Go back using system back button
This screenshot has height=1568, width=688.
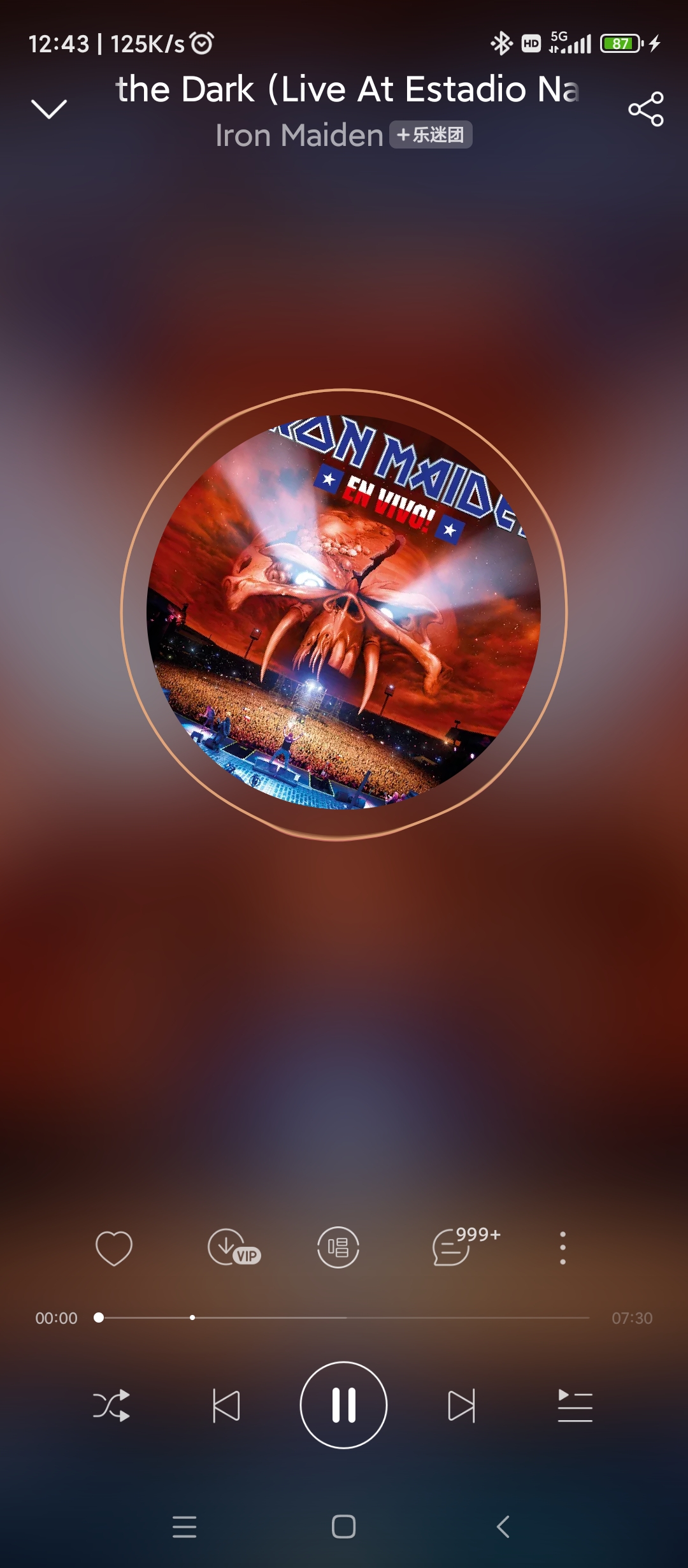(x=503, y=1527)
